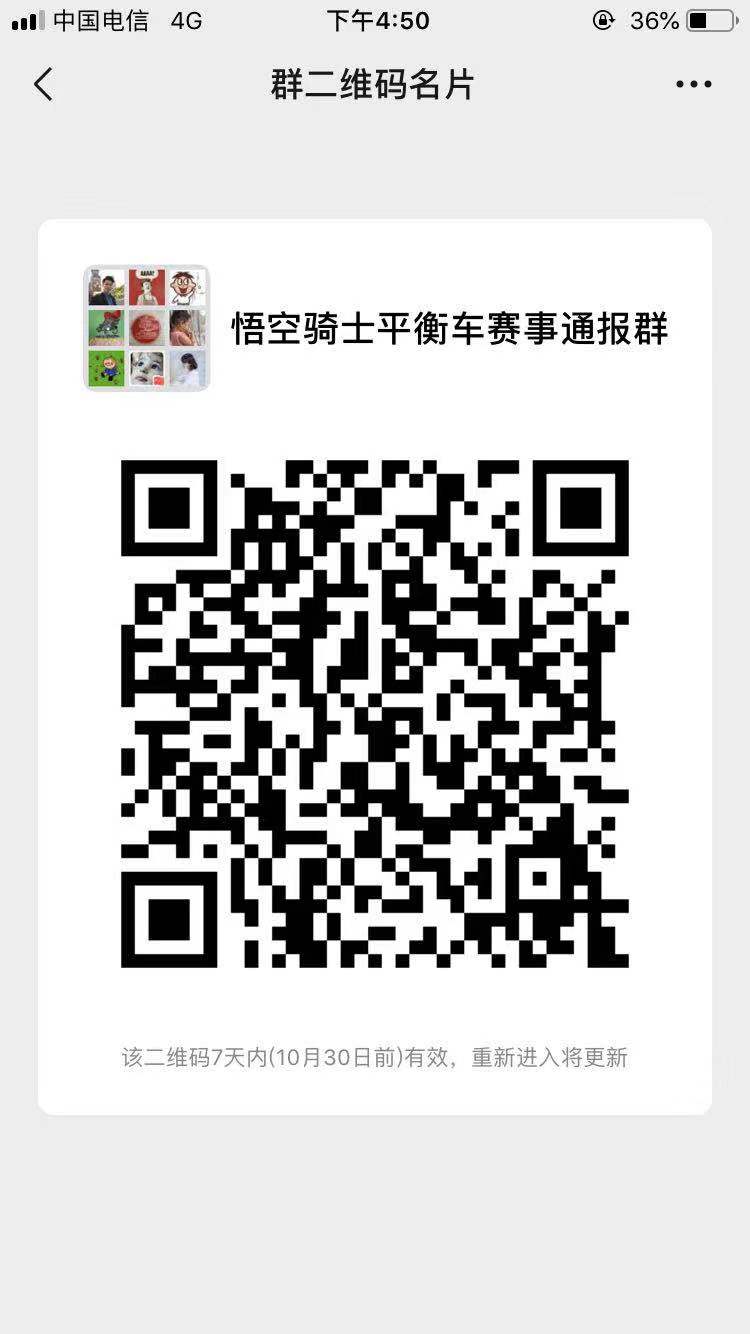Image resolution: width=750 pixels, height=1334 pixels.
Task: Open the three-dot more options menu
Action: pos(693,85)
